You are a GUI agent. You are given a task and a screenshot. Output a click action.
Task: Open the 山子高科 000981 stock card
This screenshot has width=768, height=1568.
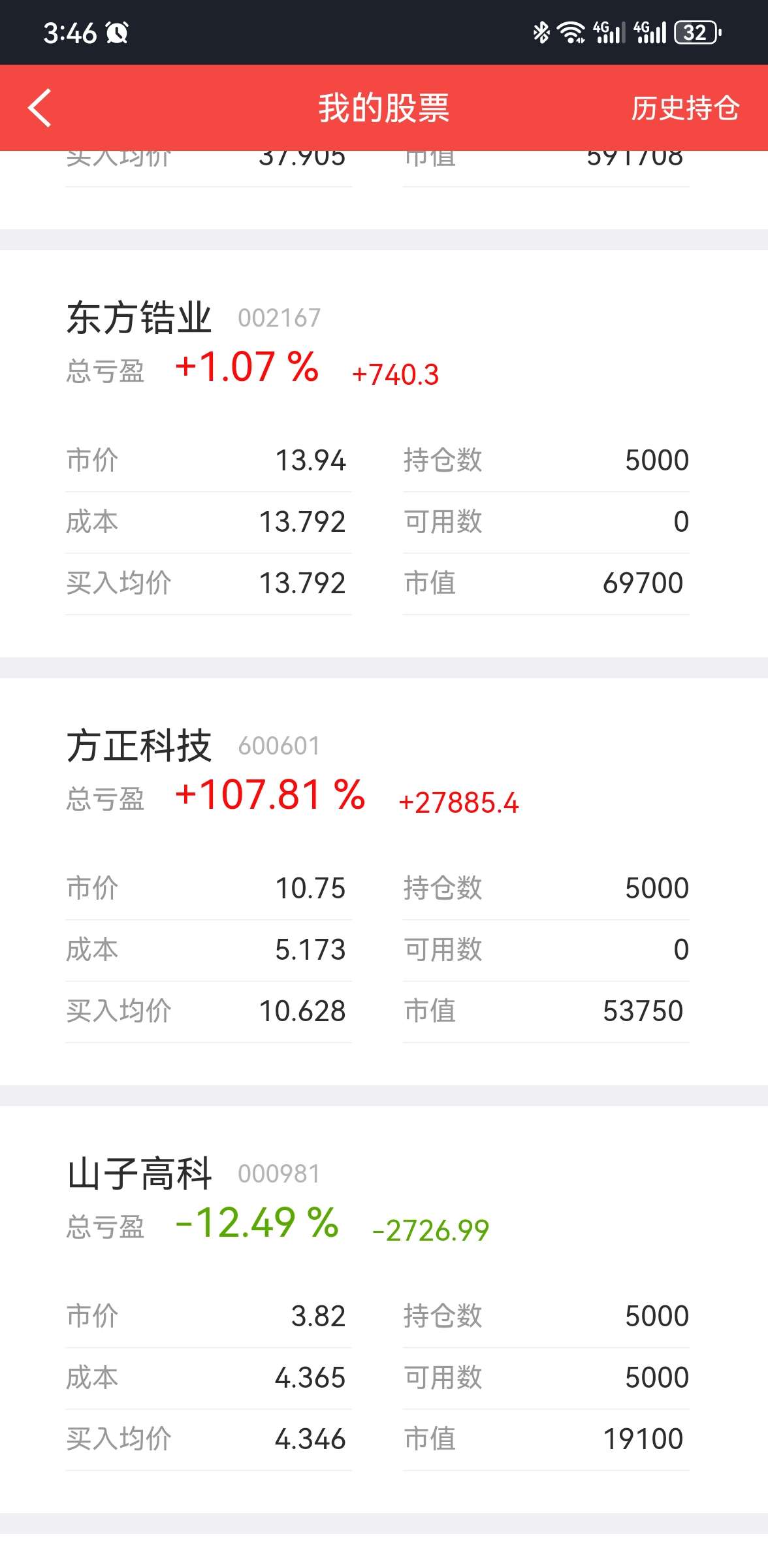click(384, 1309)
